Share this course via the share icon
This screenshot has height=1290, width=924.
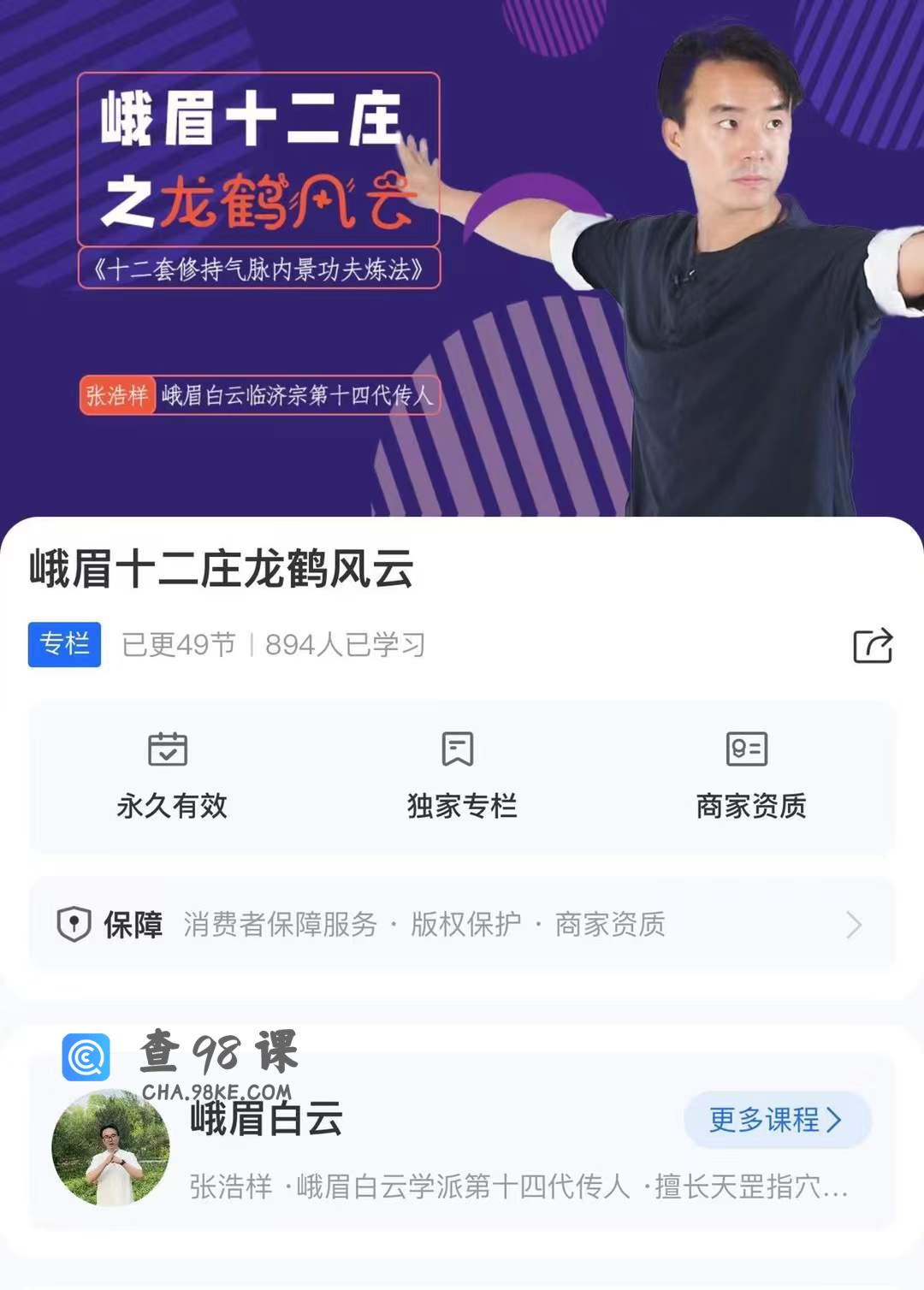[x=873, y=645]
